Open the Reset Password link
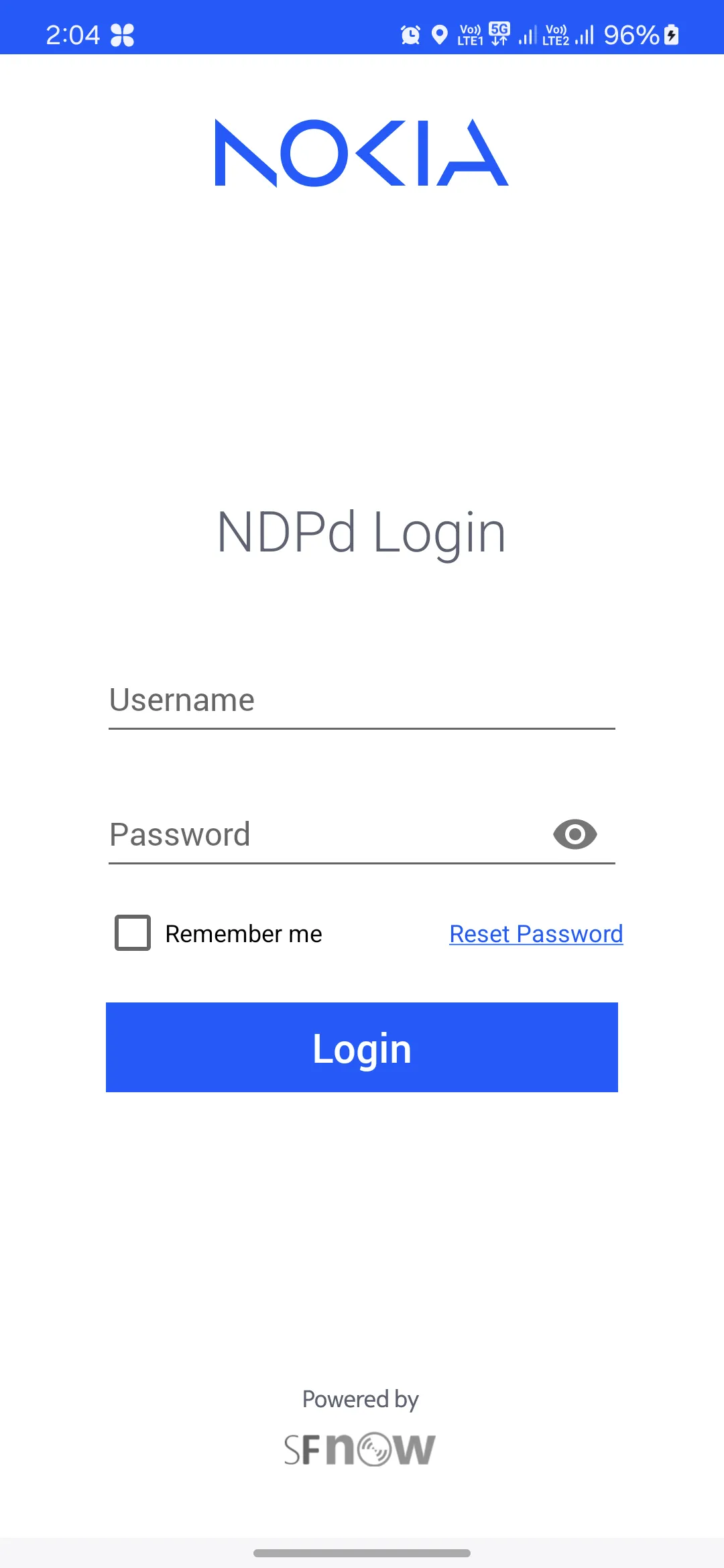Viewport: 724px width, 1568px height. 536,933
